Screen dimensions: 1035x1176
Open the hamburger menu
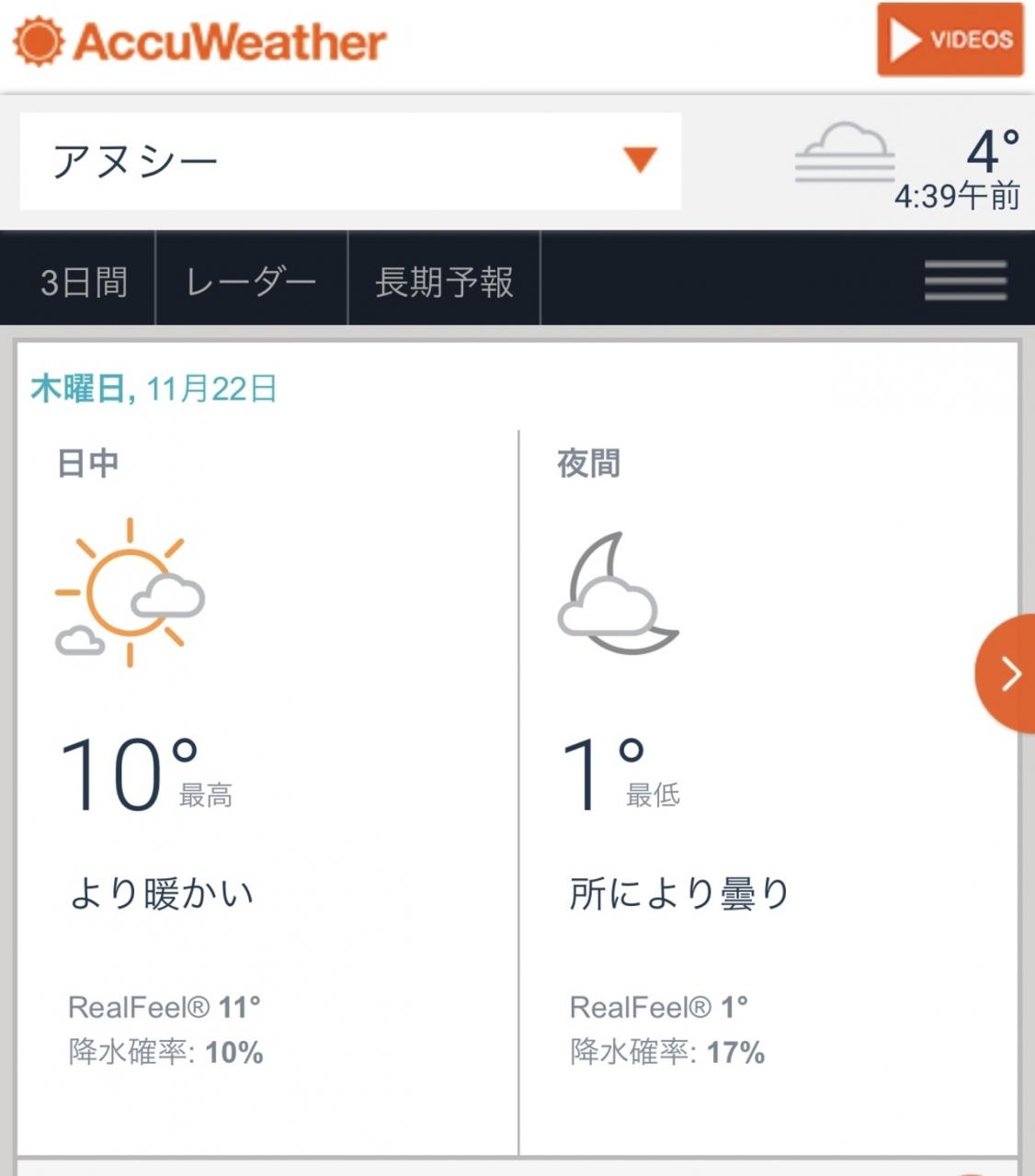click(965, 279)
